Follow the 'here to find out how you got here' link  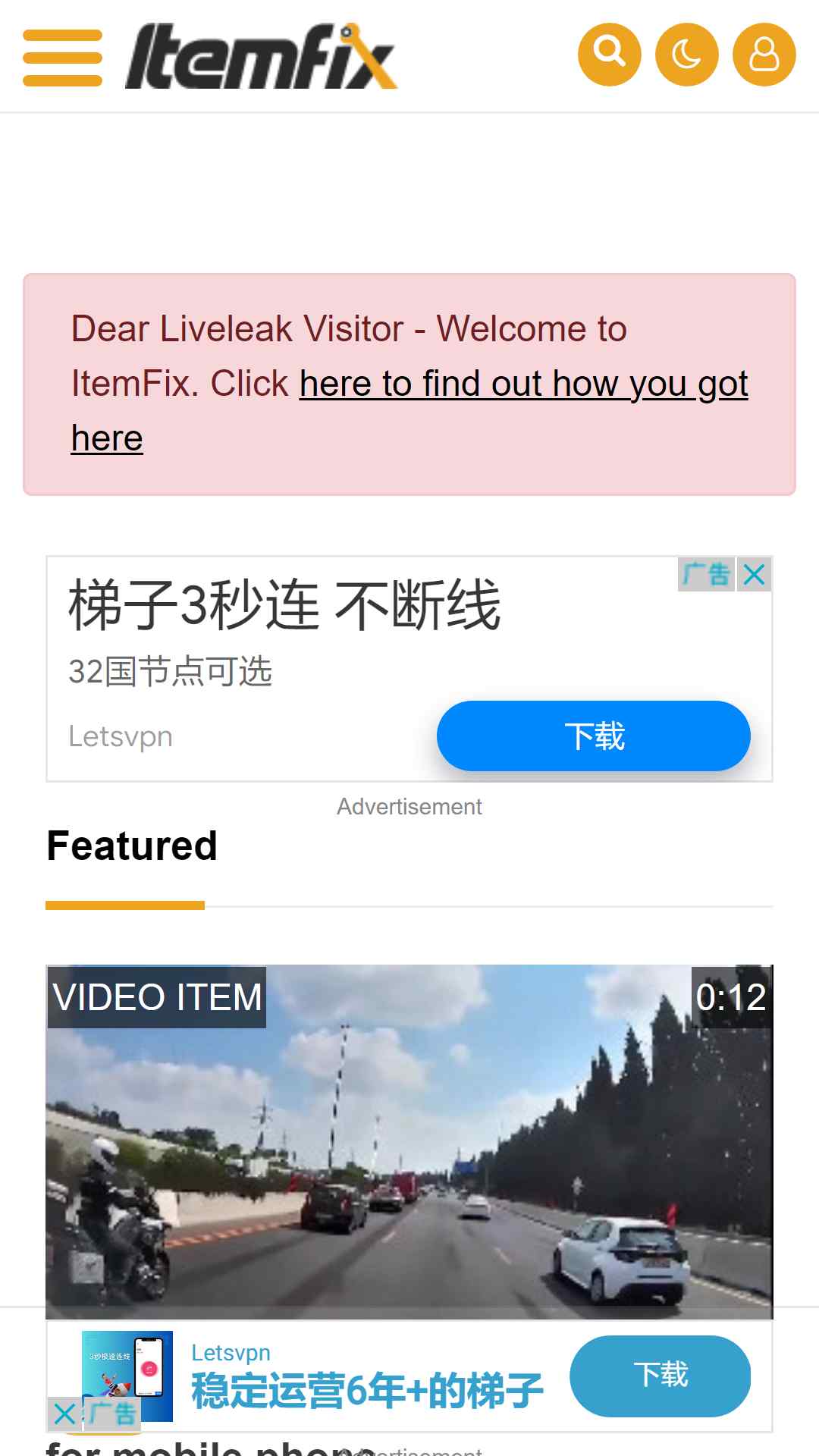(x=409, y=410)
